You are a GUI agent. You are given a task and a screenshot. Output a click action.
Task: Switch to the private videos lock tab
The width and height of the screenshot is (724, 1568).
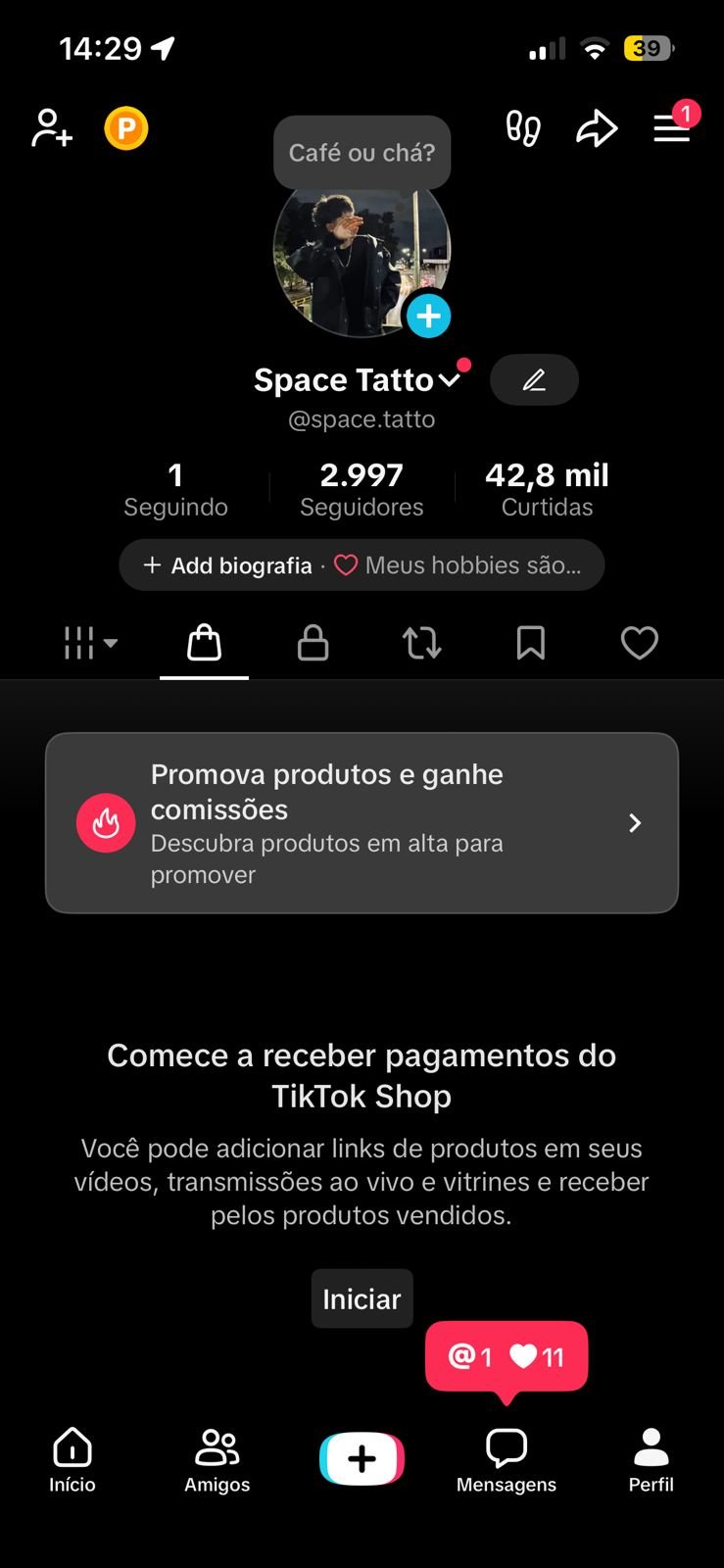click(313, 644)
